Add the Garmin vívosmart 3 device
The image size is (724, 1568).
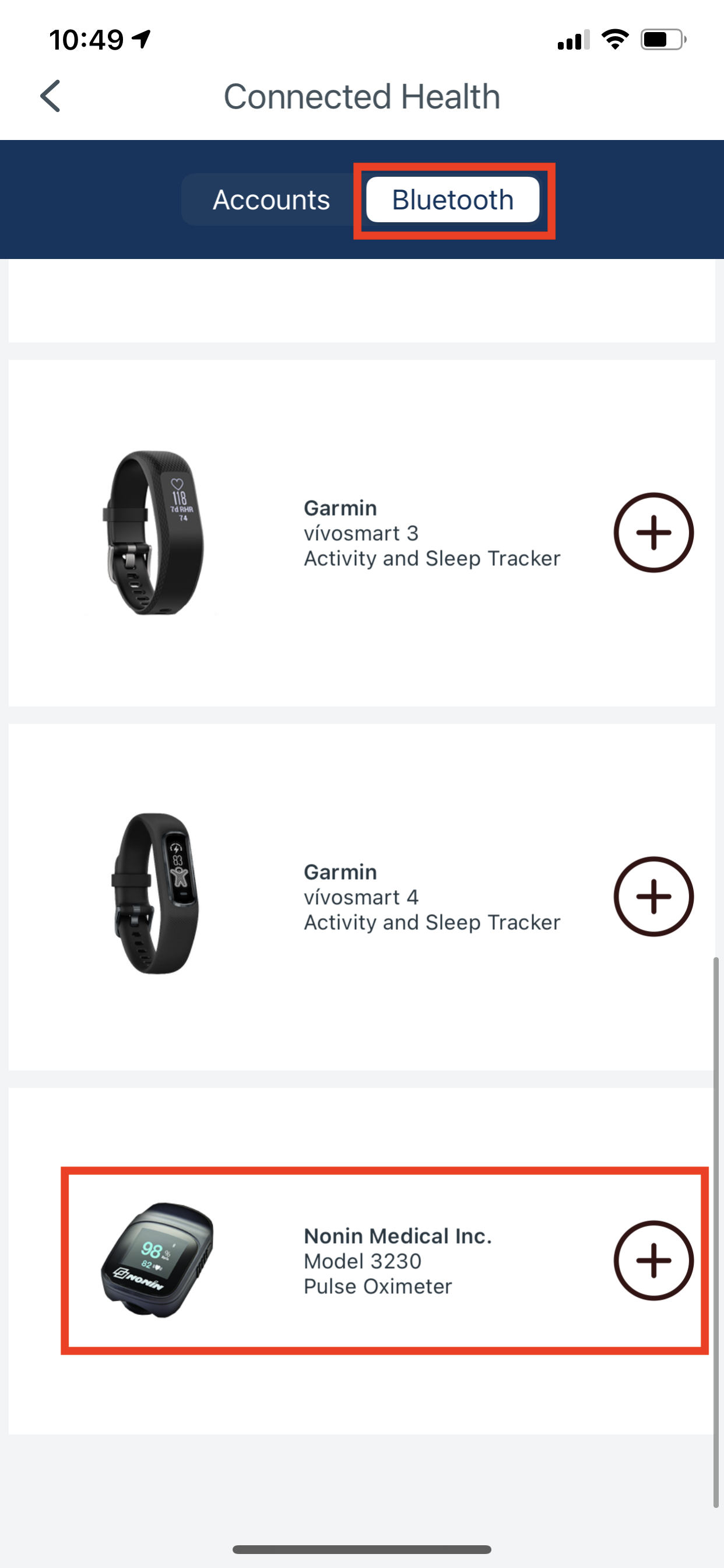[x=653, y=533]
